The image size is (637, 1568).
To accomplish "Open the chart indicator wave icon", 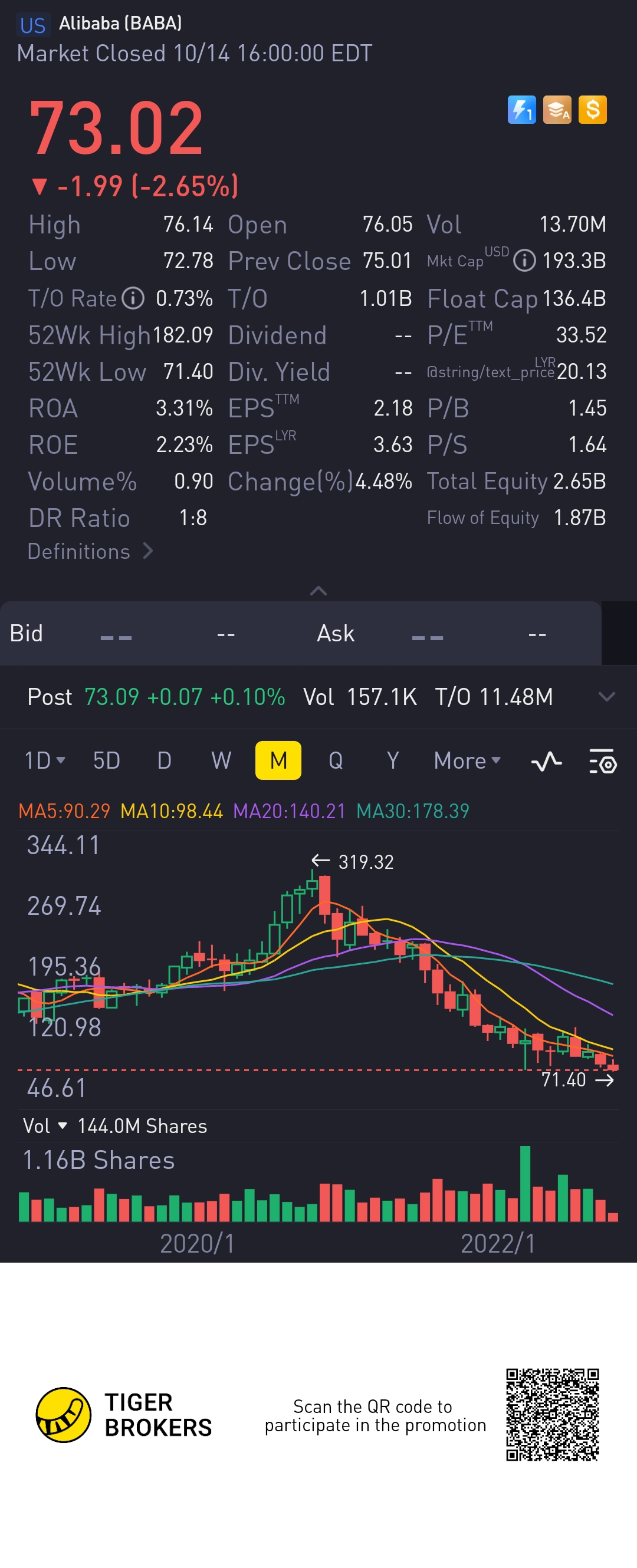I will [546, 761].
